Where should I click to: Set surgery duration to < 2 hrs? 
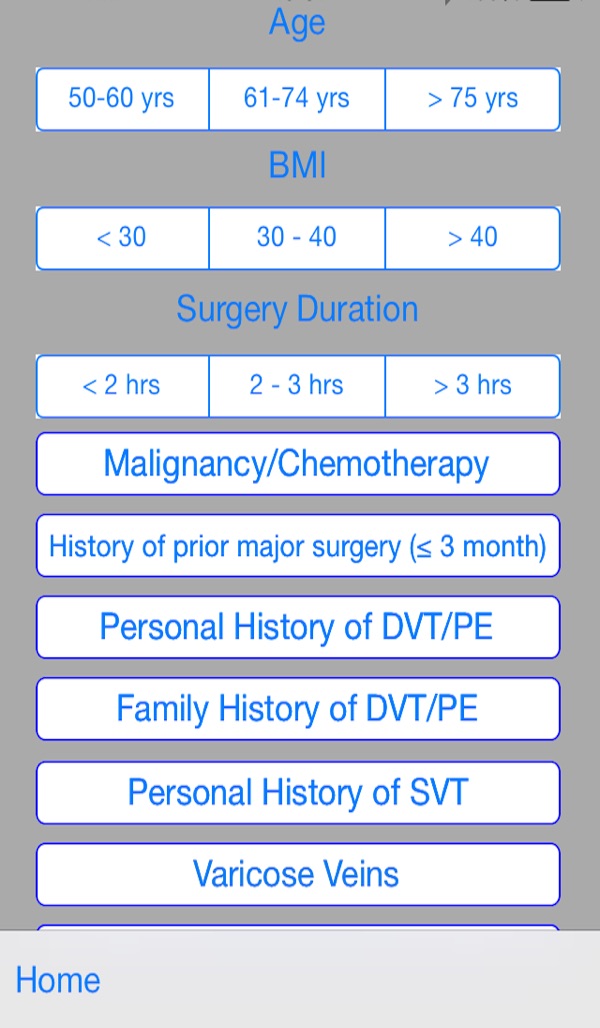coord(123,386)
